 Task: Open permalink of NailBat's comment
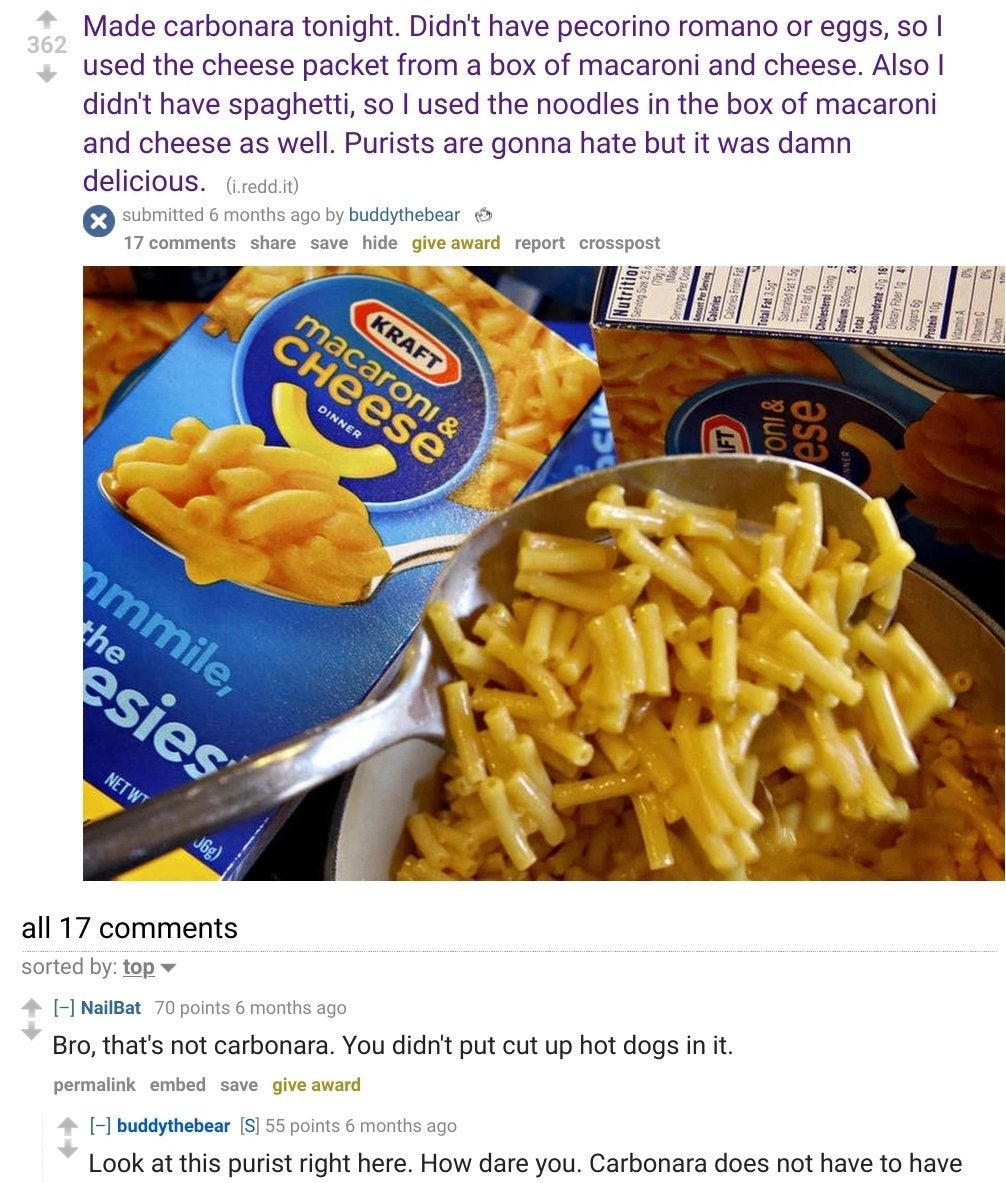coord(93,1085)
